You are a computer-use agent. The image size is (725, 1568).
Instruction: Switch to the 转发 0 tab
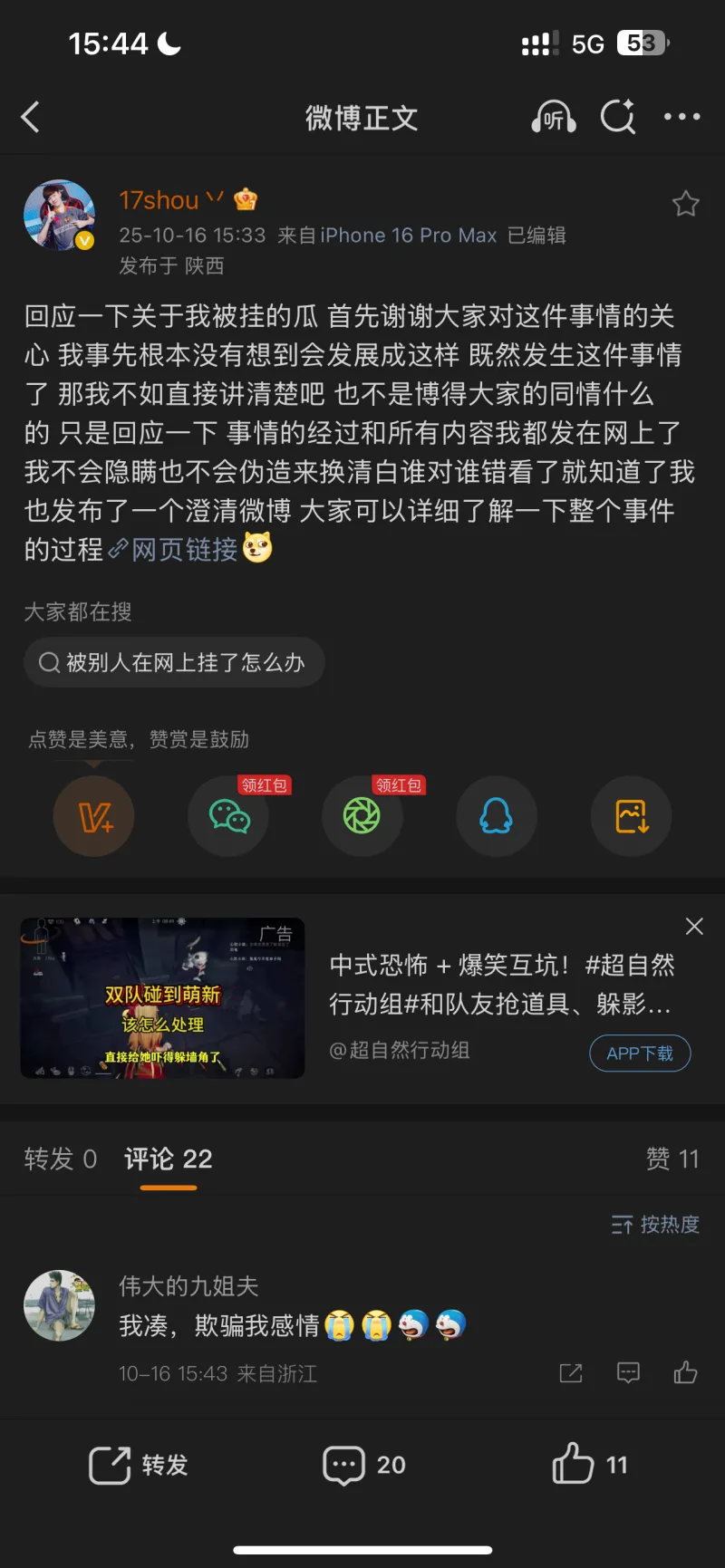60,1159
